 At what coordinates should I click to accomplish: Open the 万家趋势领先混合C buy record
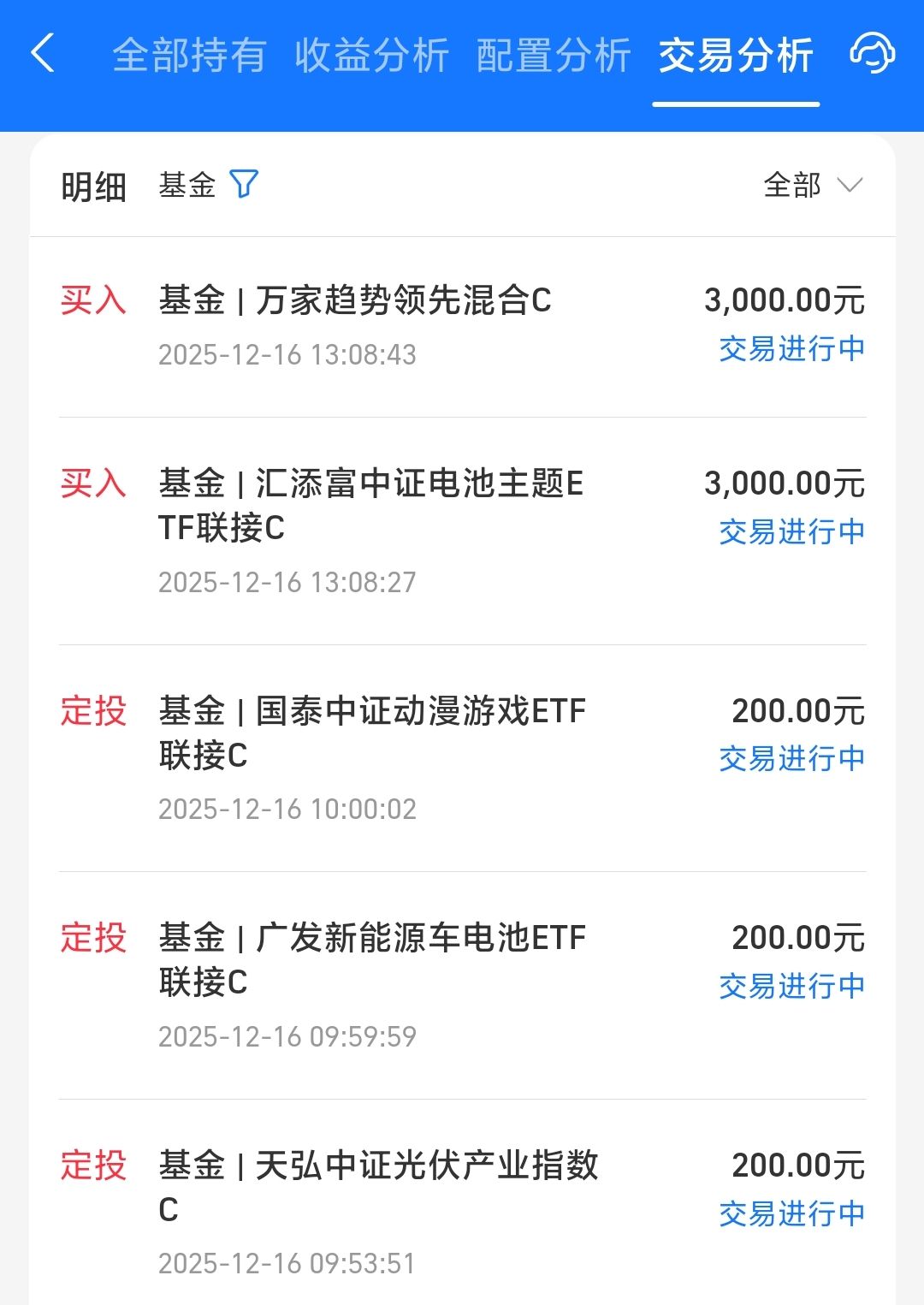[x=462, y=326]
